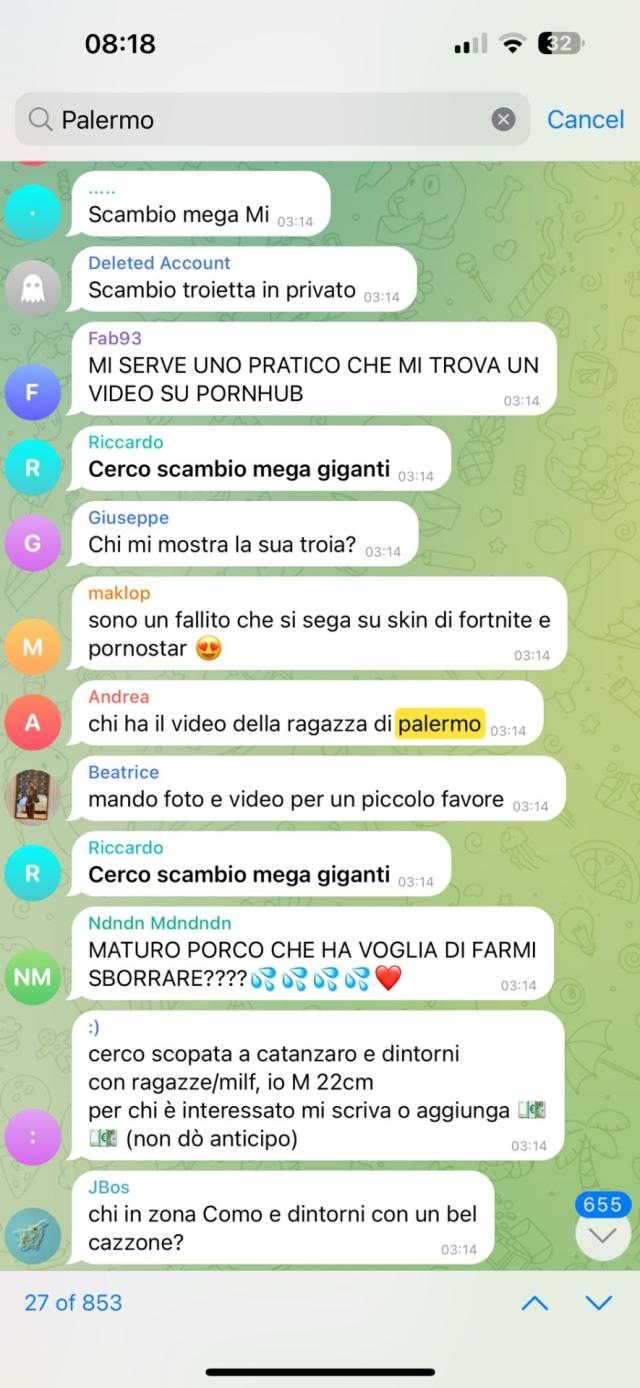Open the Deleted Account ghost avatar
The width and height of the screenshot is (640, 1388).
(32, 289)
